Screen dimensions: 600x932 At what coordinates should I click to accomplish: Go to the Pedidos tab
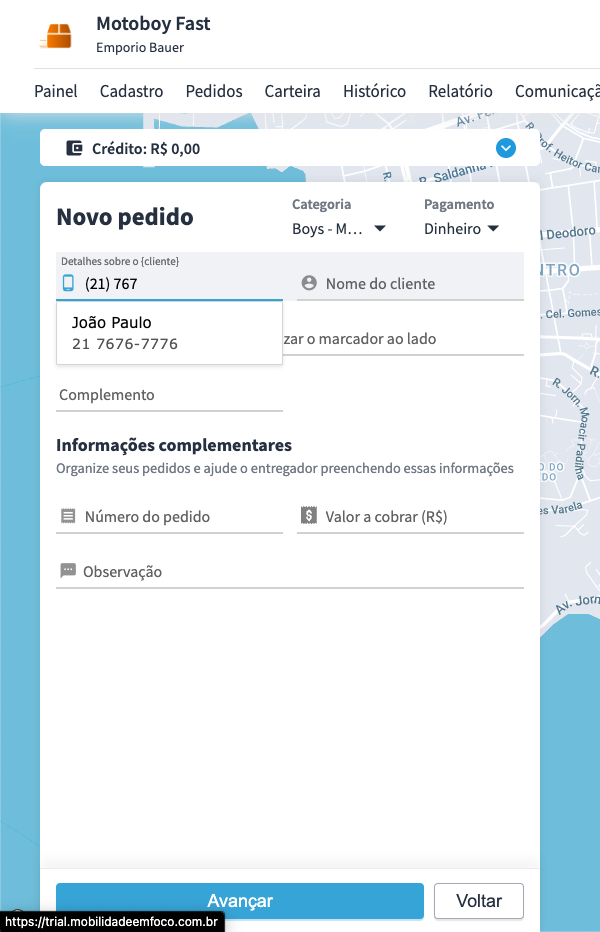tap(214, 91)
